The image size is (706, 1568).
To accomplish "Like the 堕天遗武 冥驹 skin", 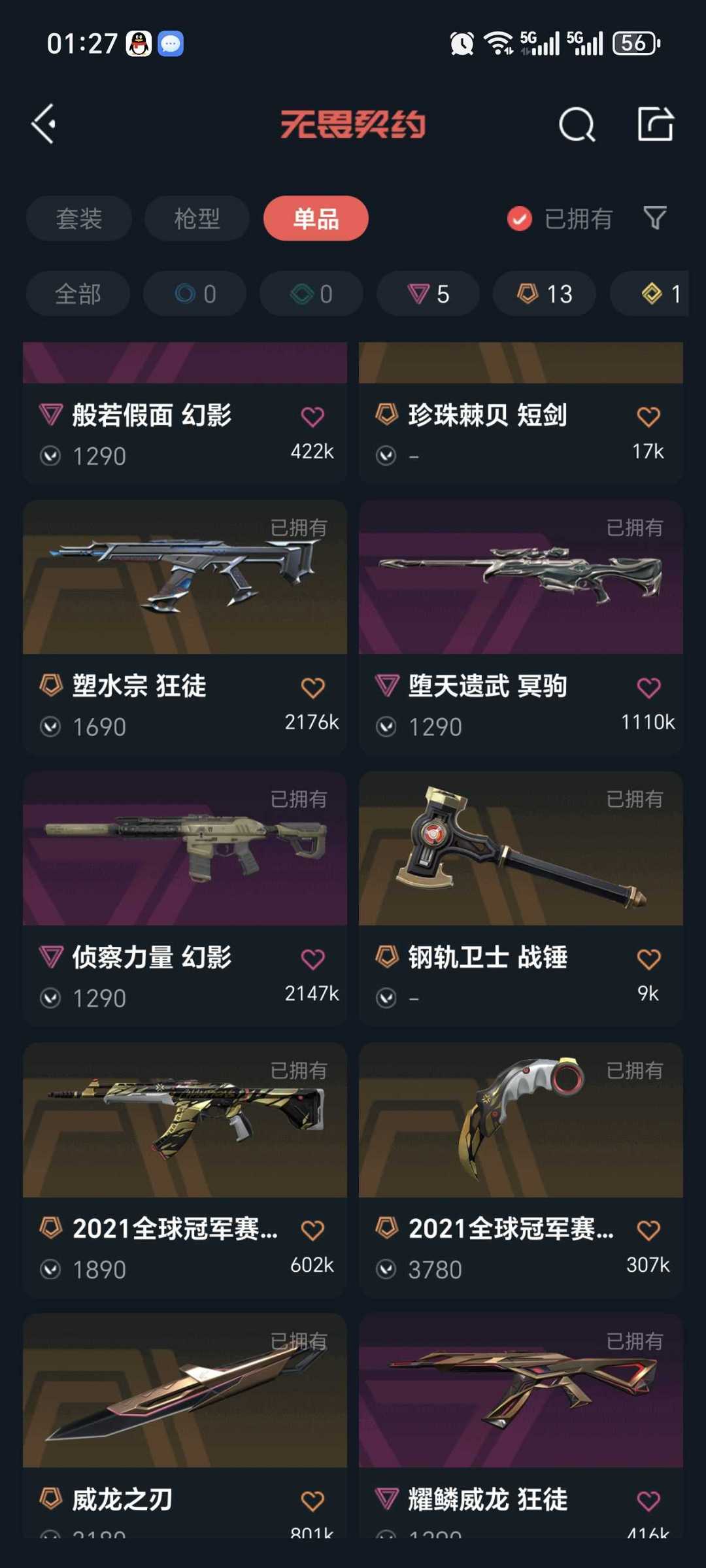I will pyautogui.click(x=648, y=688).
